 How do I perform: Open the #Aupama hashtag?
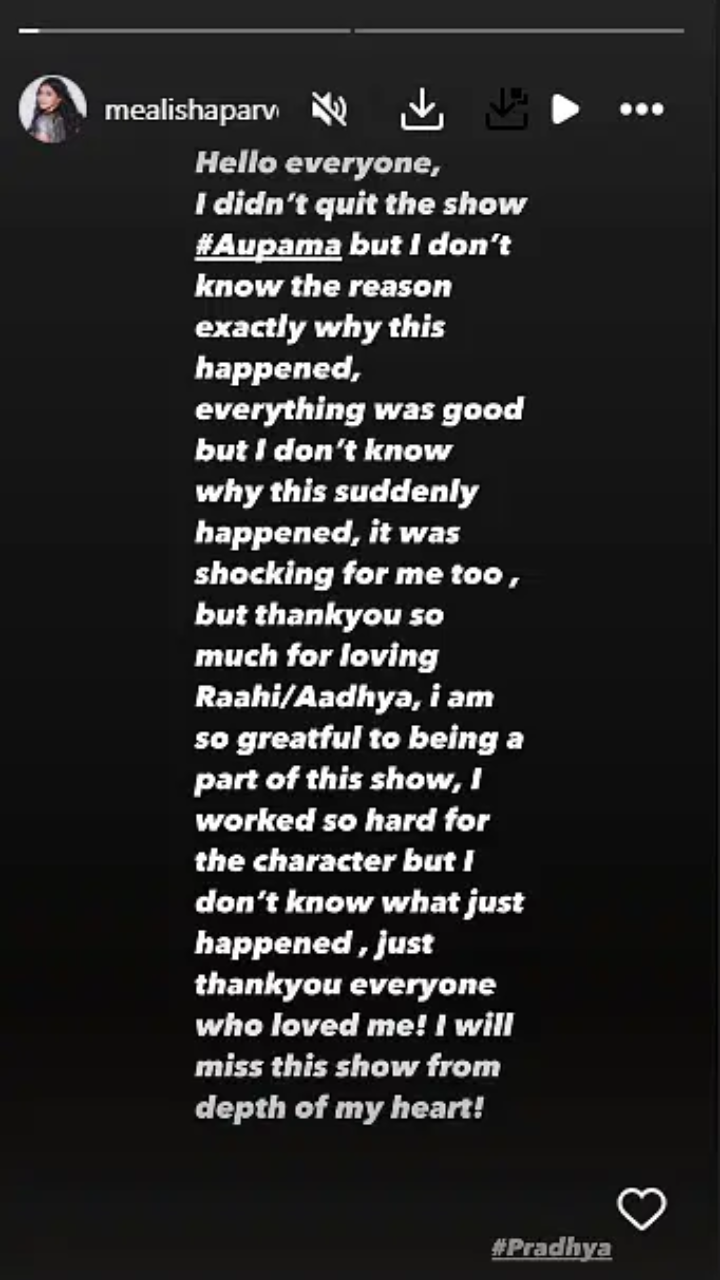pyautogui.click(x=268, y=245)
